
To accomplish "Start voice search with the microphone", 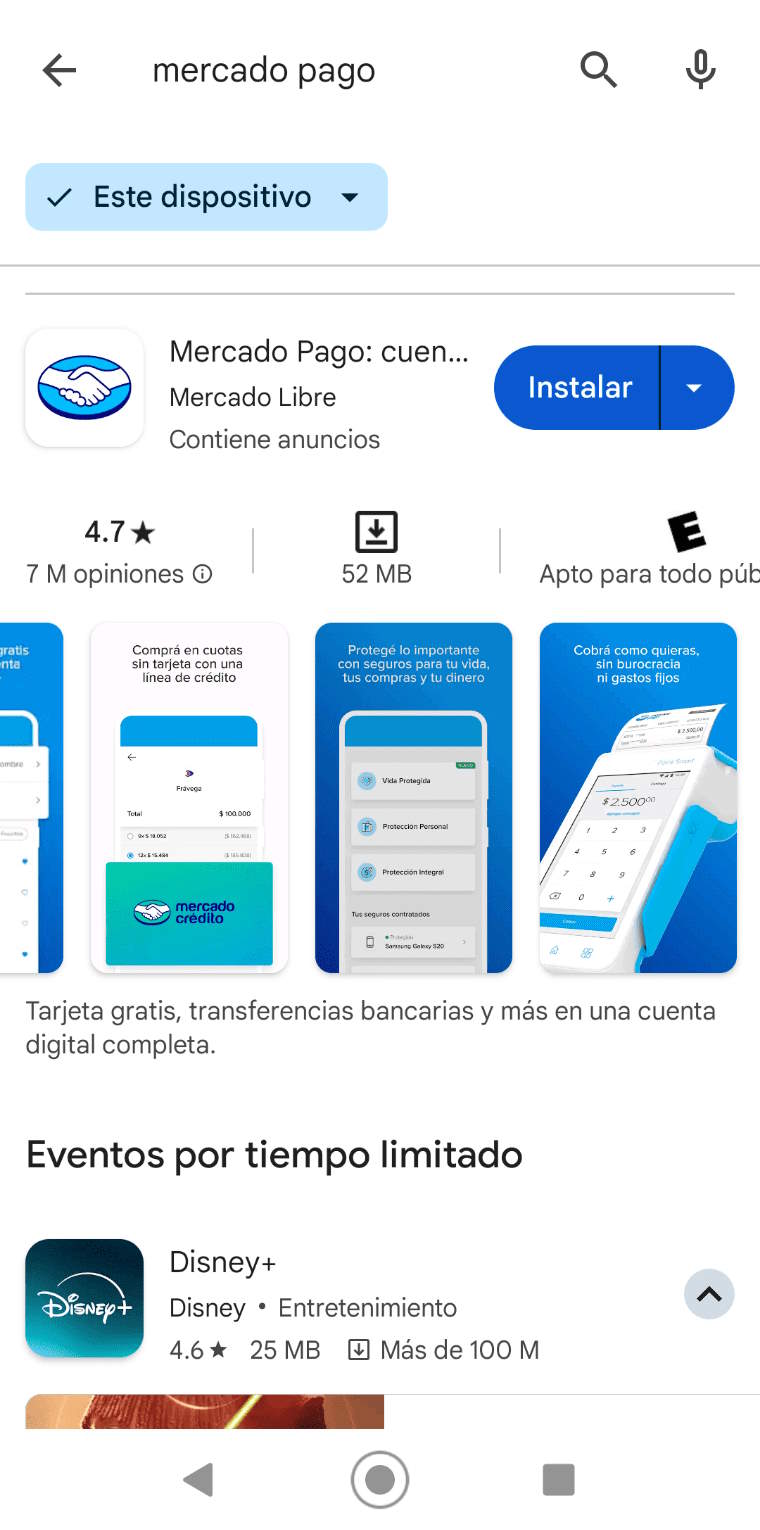I will (700, 70).
